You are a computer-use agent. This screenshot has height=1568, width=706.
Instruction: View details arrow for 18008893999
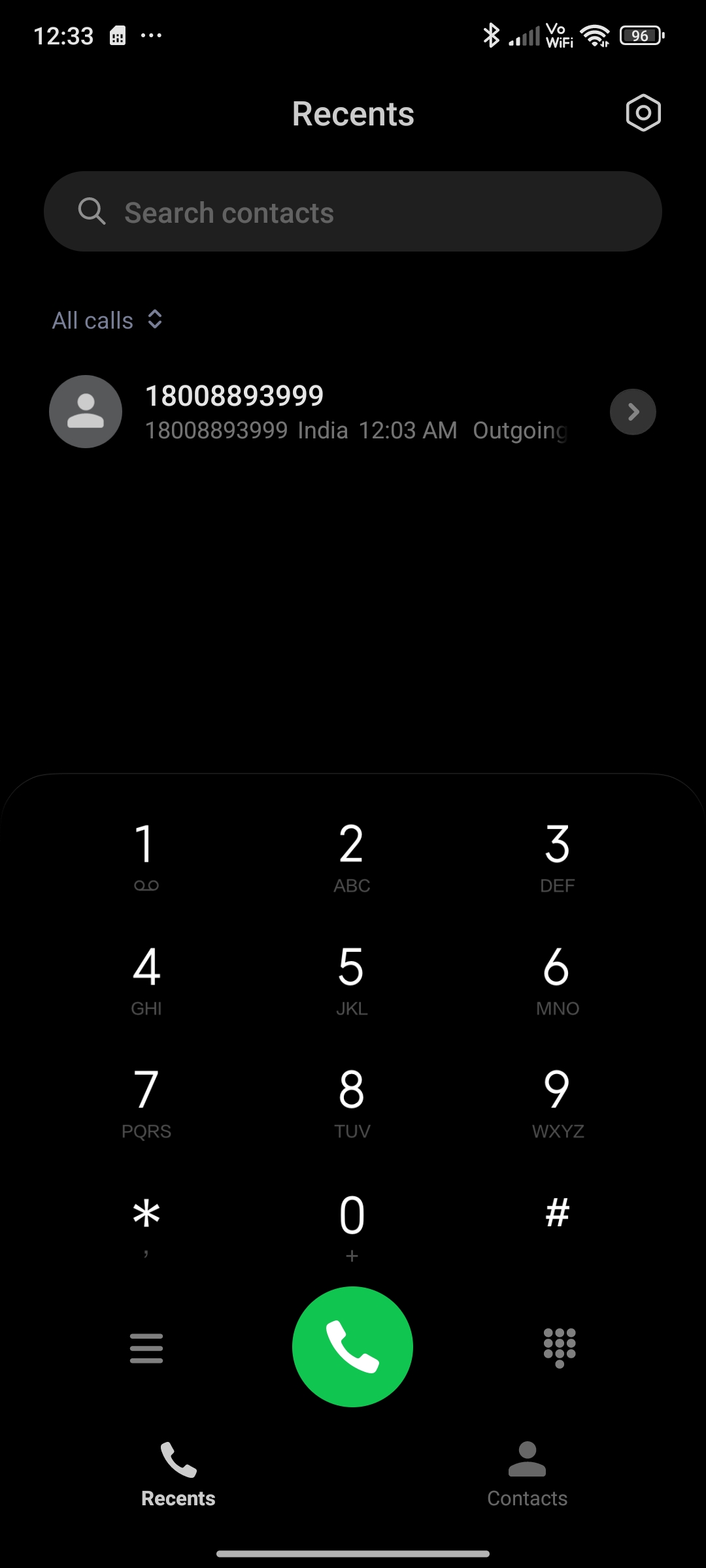633,412
